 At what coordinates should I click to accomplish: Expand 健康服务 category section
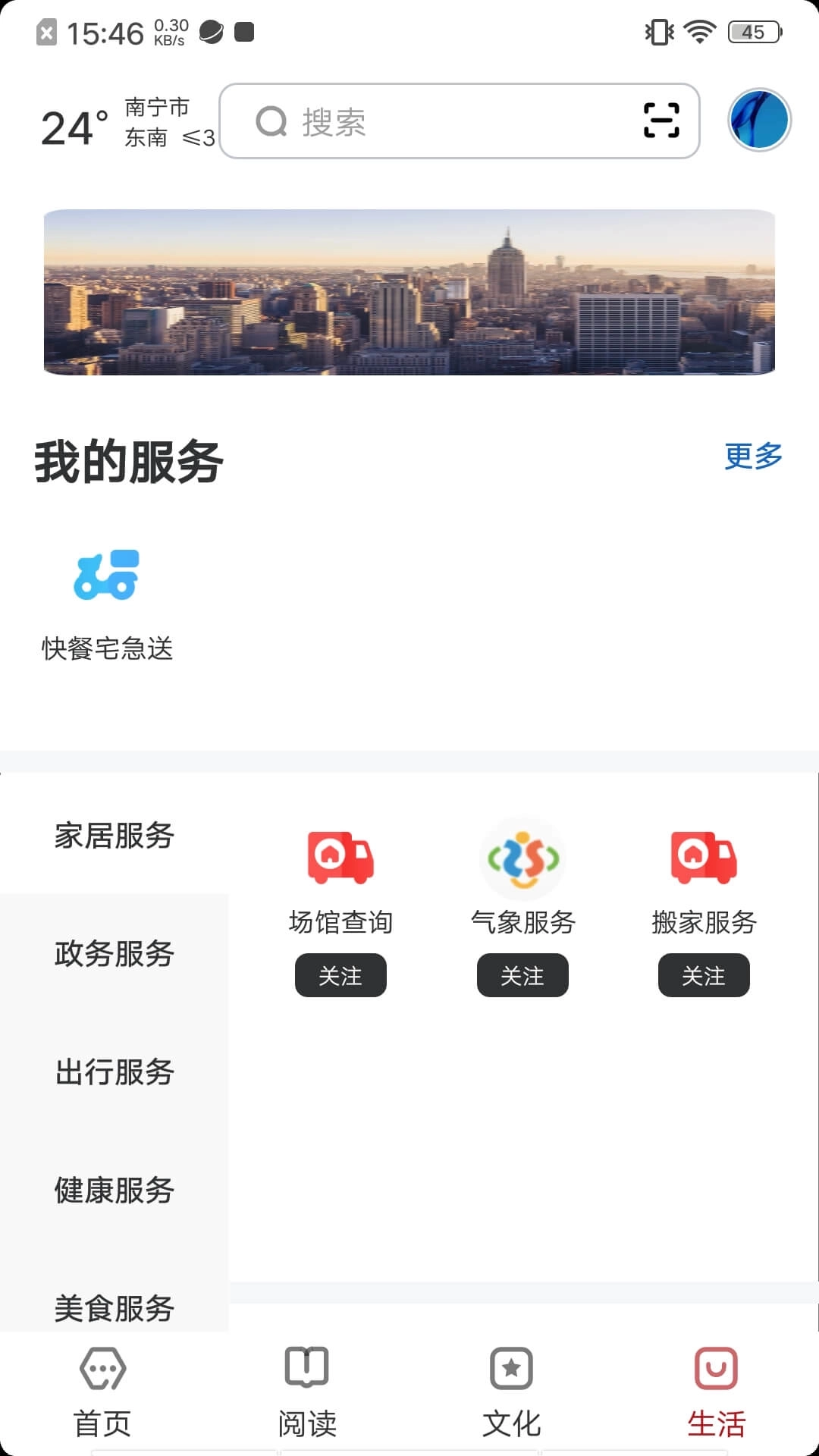114,1191
